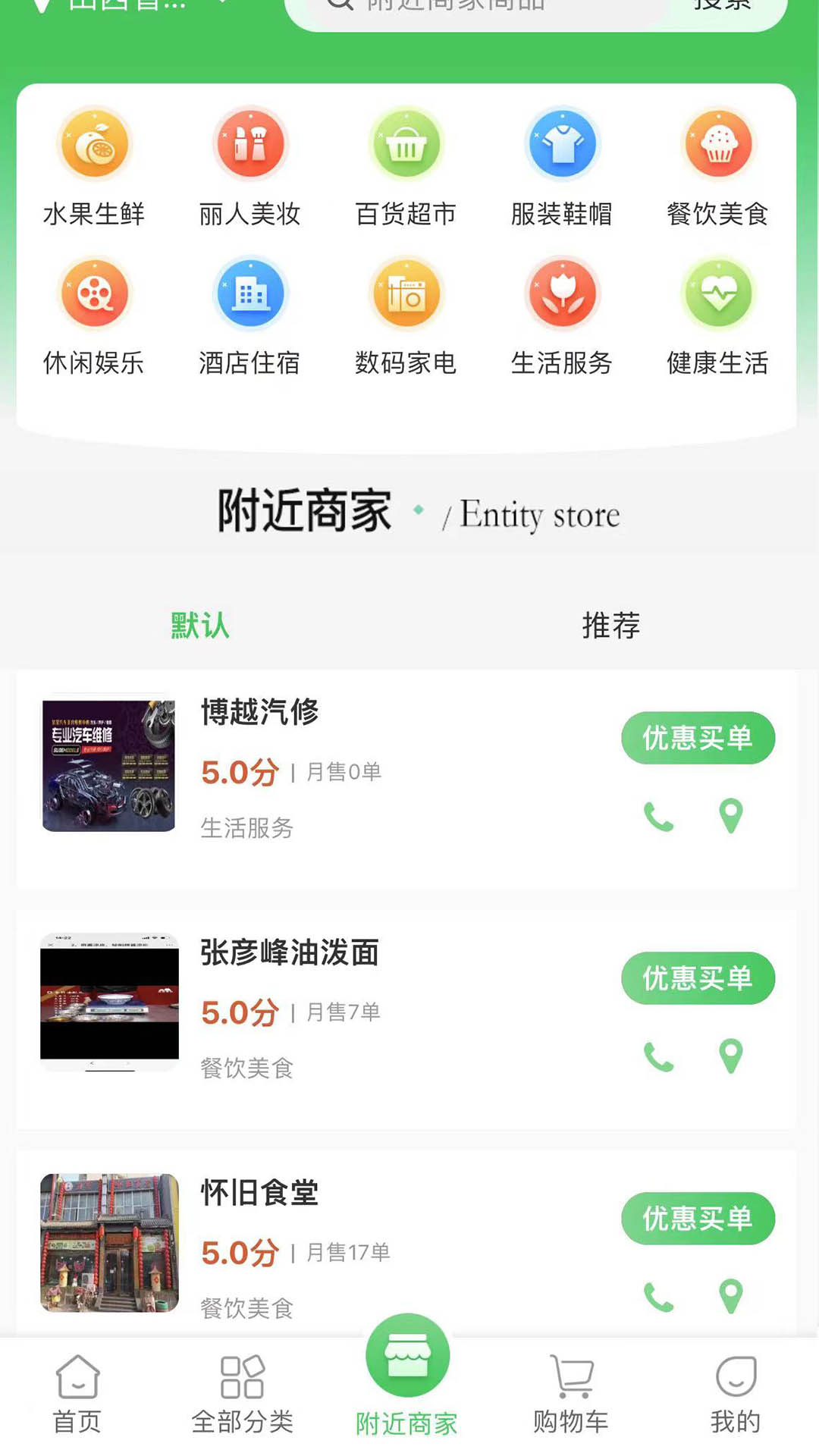819x1456 pixels.
Task: Call the 博越汽修 shop
Action: point(658,817)
